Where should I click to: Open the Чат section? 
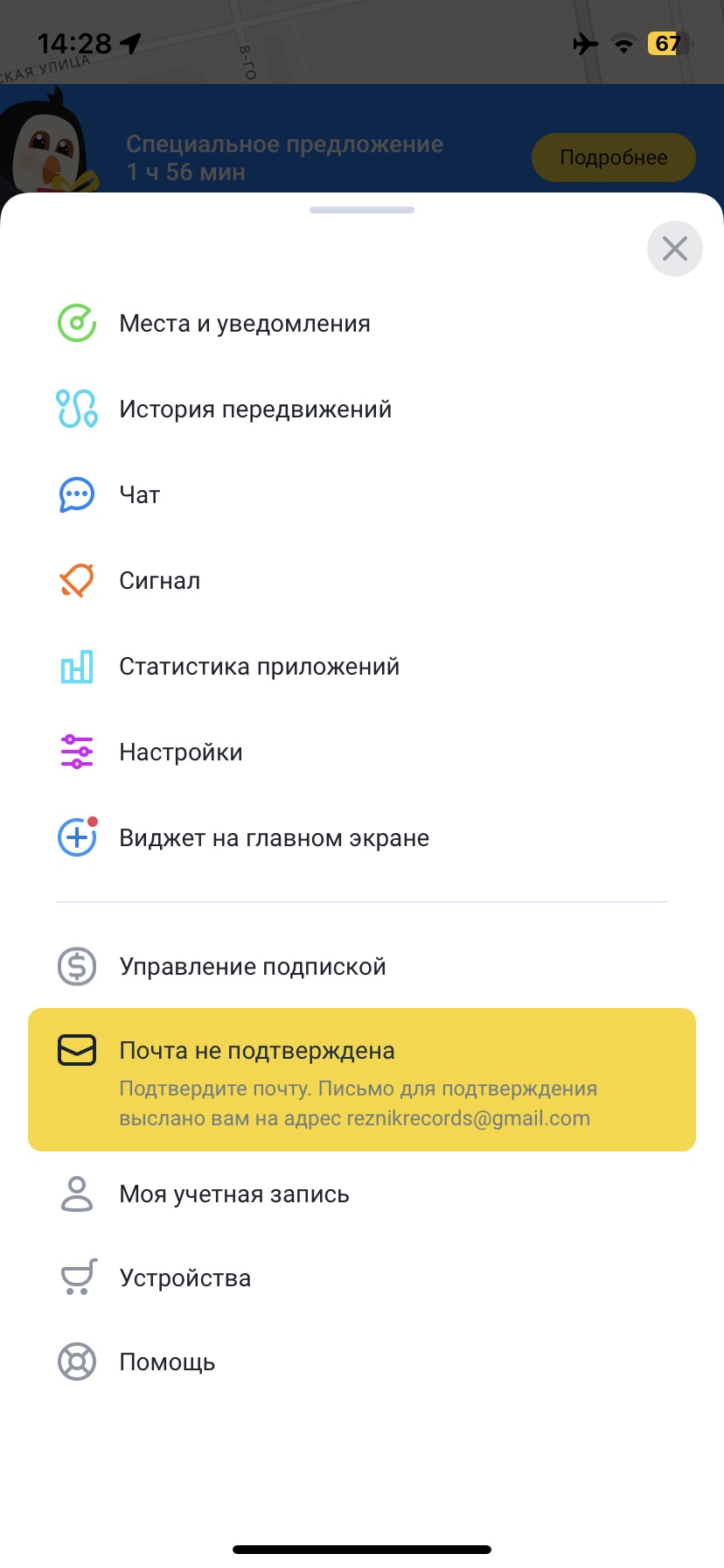tap(140, 495)
